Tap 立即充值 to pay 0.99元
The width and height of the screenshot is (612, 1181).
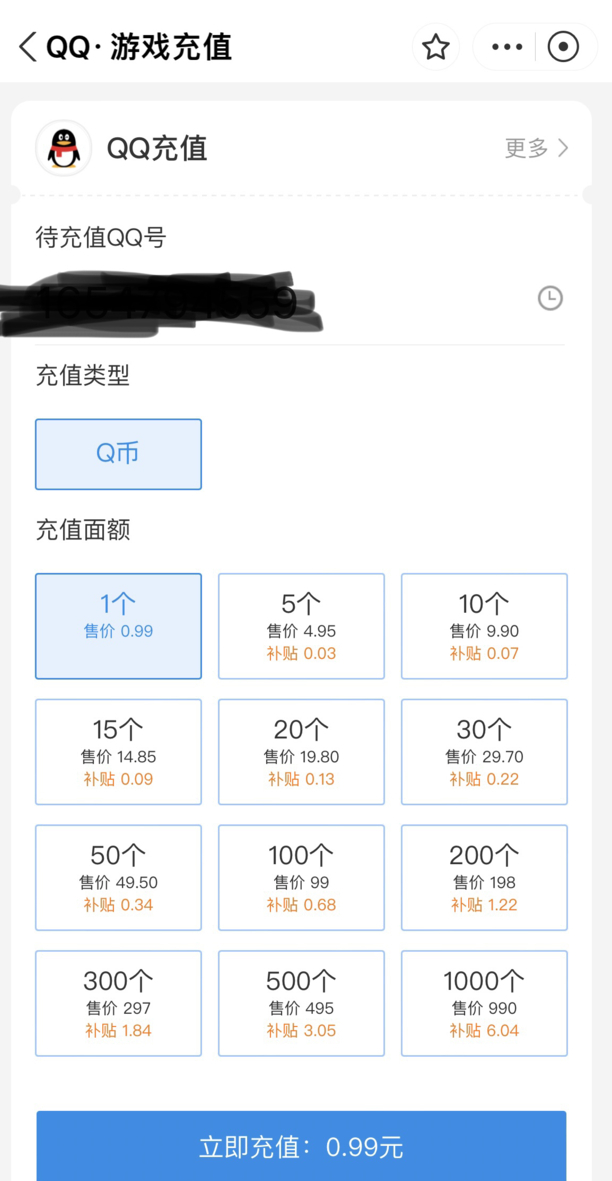(x=301, y=1146)
